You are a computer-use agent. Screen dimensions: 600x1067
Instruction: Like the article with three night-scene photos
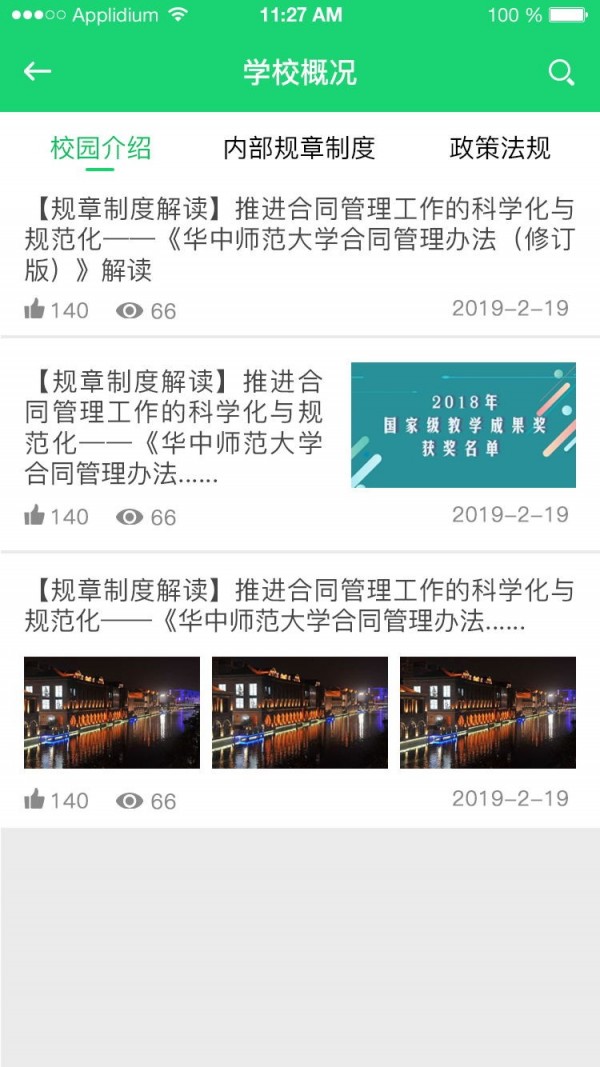[35, 800]
